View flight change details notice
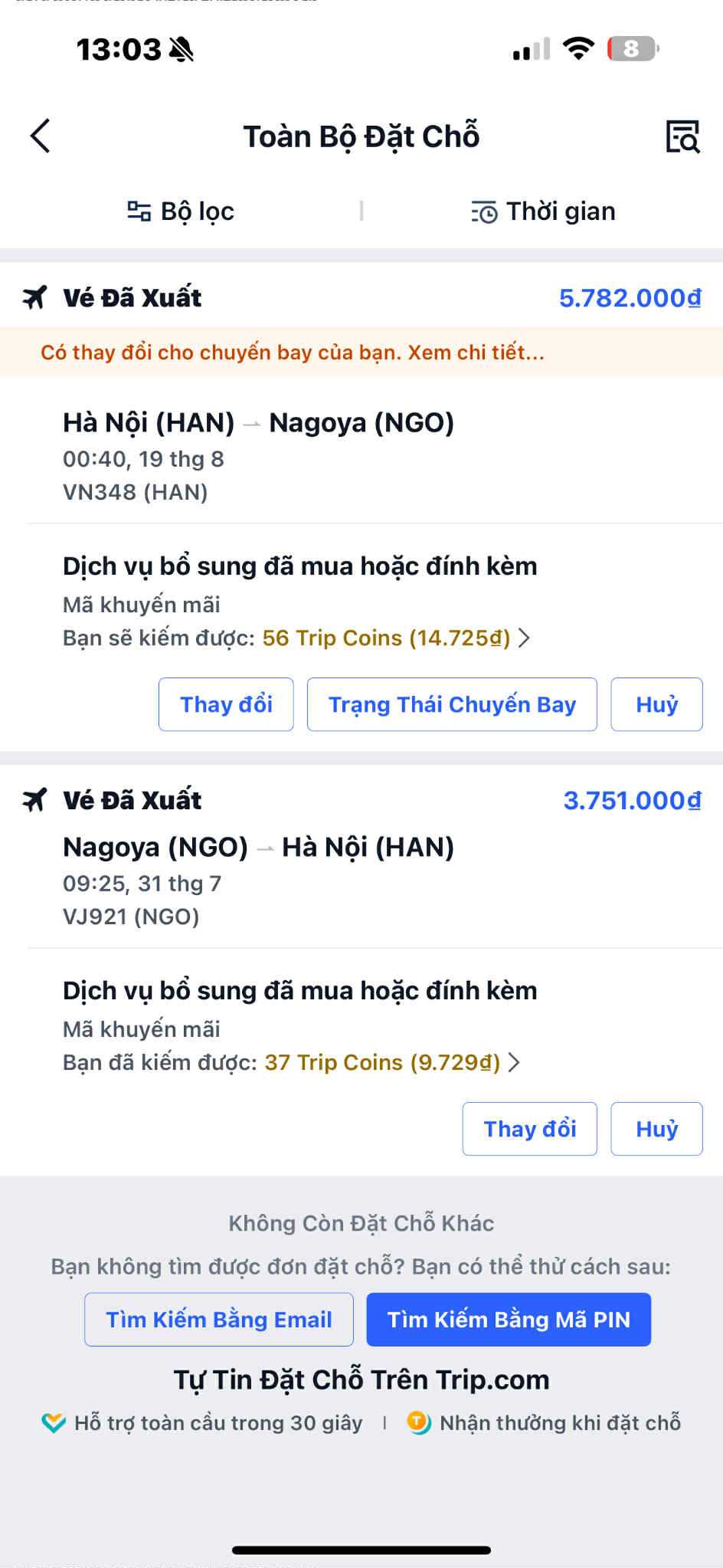The image size is (723, 1568). 292,353
